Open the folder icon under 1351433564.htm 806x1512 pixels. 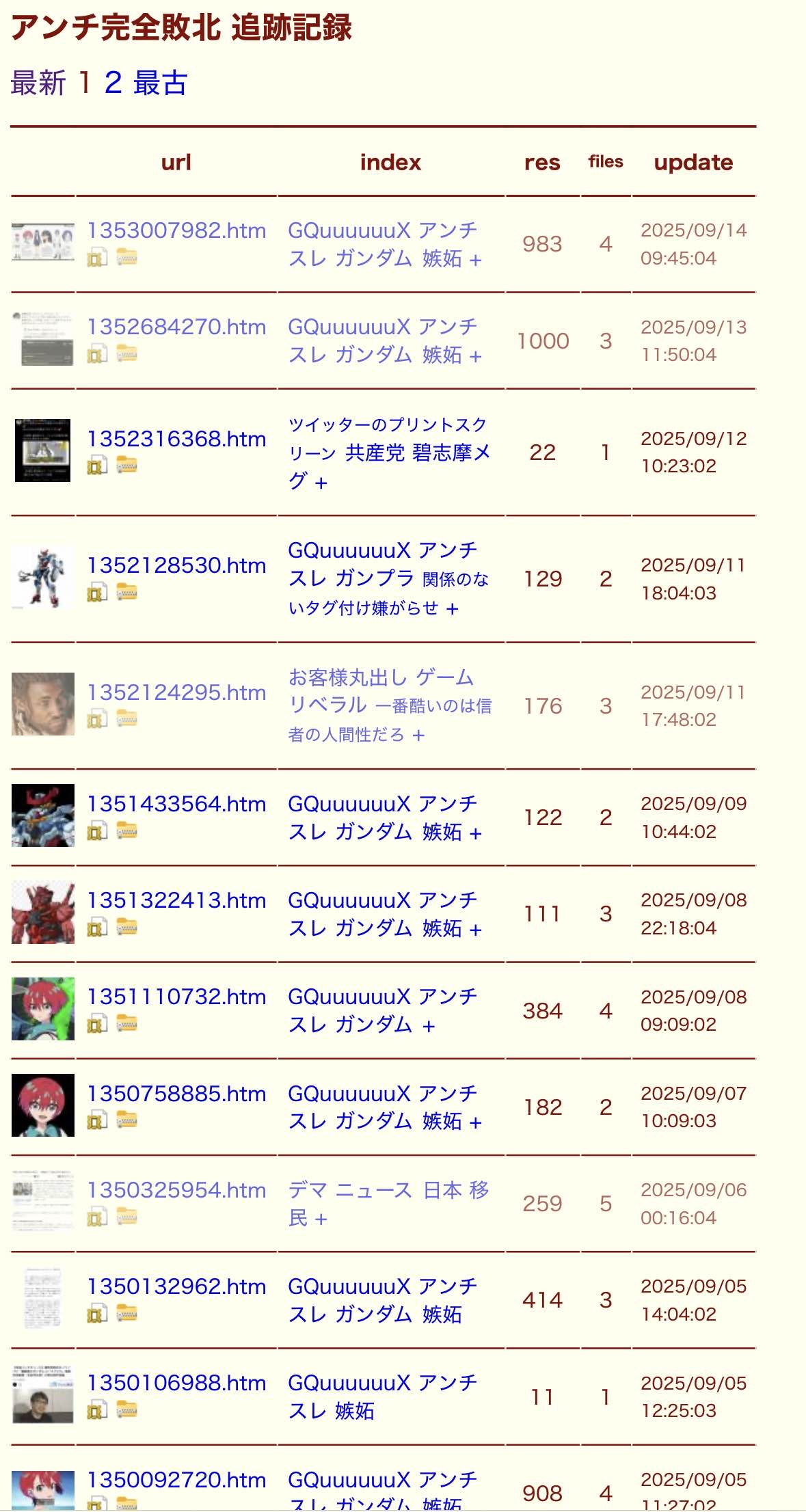tap(126, 831)
